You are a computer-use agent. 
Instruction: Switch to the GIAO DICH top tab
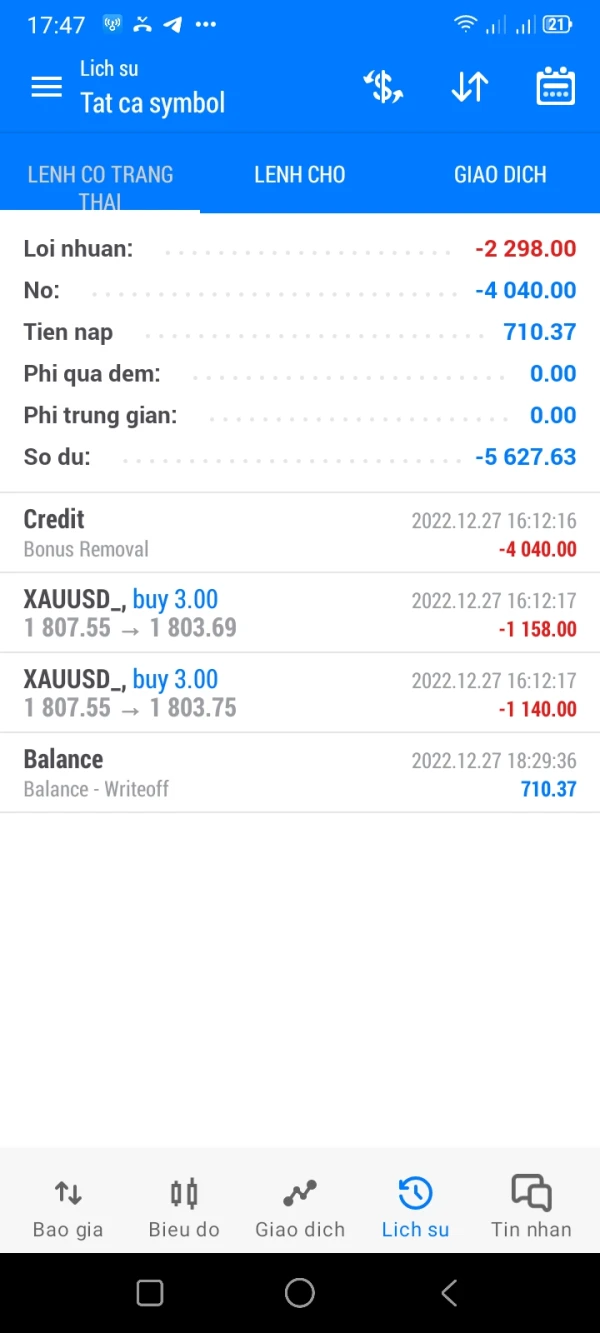pyautogui.click(x=500, y=175)
